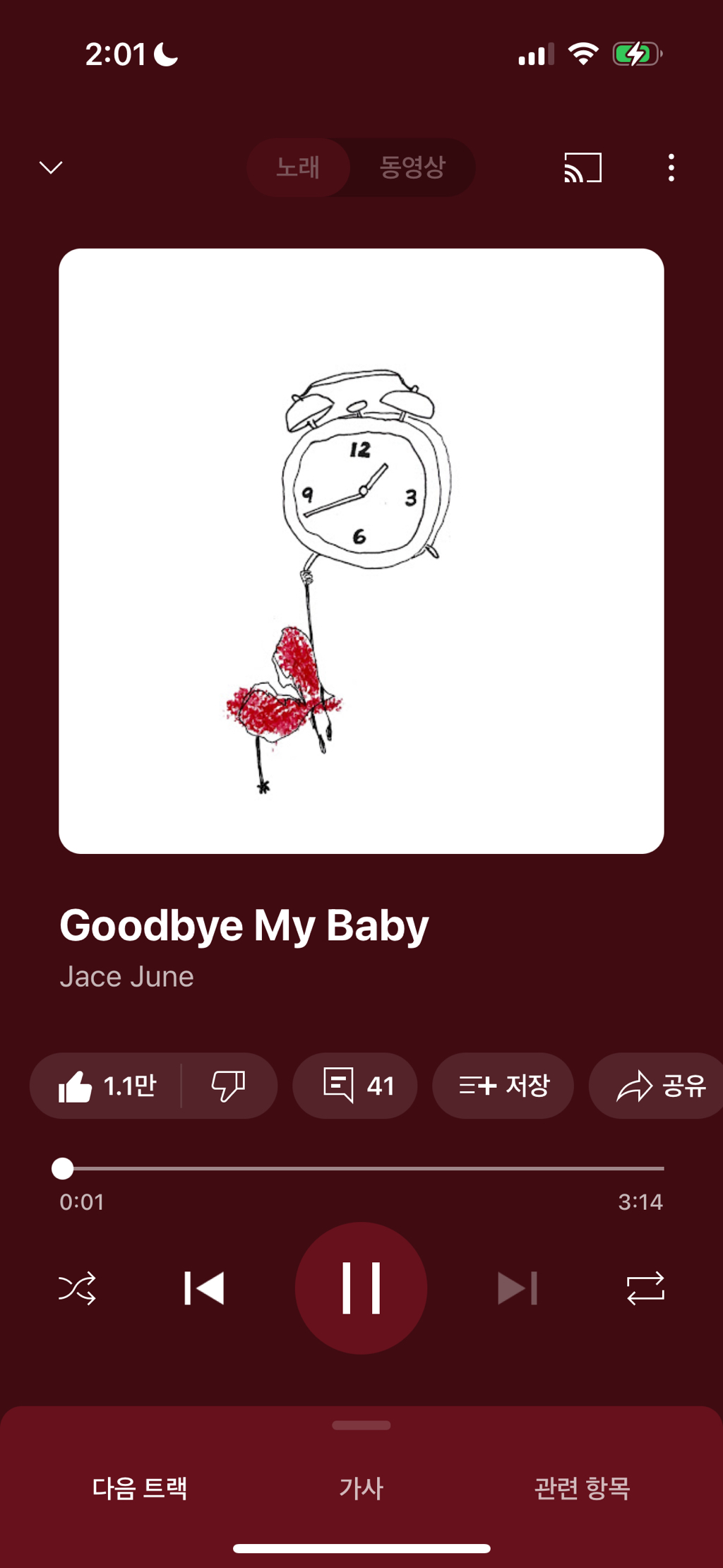Pause the currently playing song

[361, 1288]
